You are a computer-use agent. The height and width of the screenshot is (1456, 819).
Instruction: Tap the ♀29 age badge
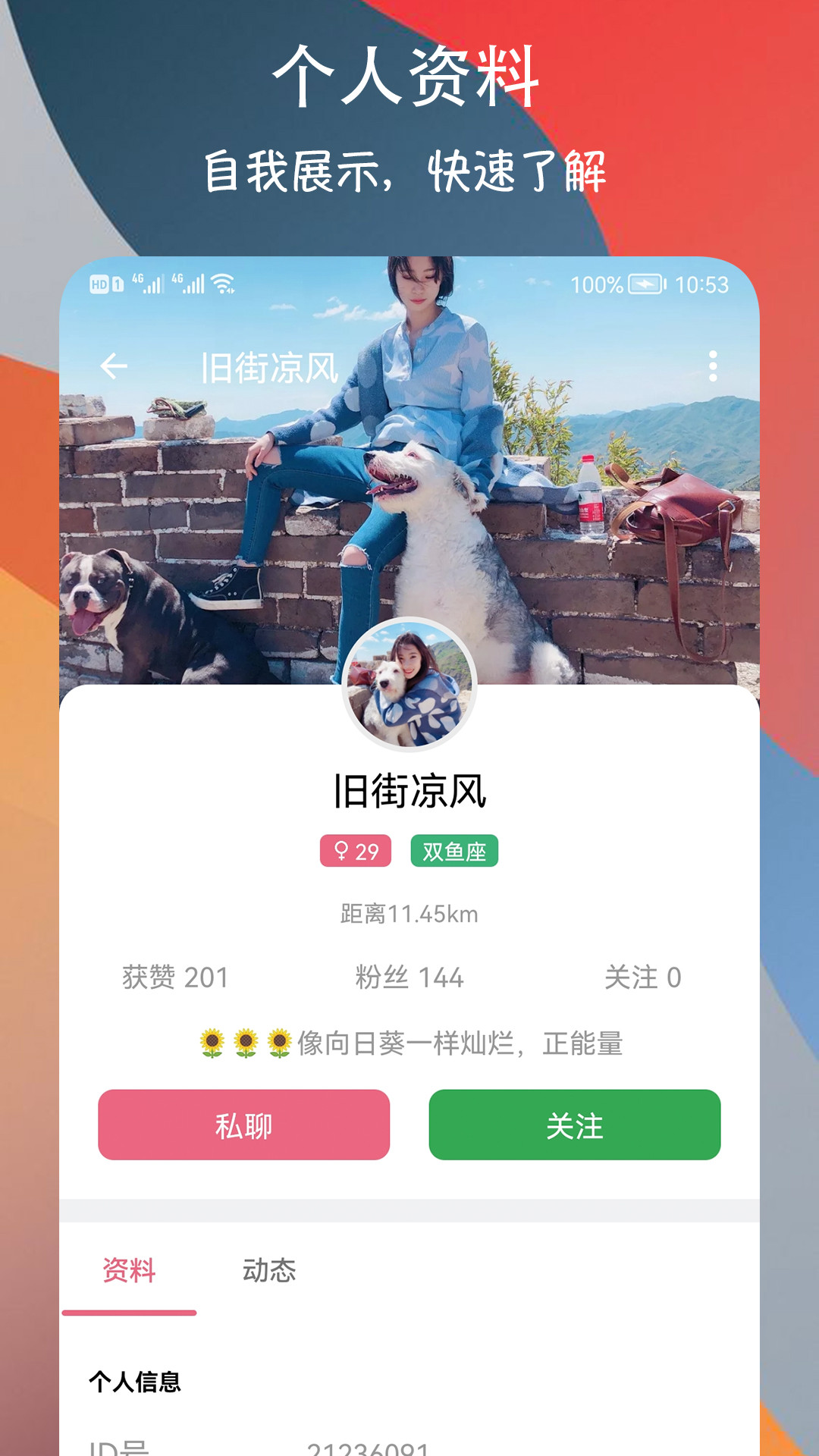(x=357, y=852)
